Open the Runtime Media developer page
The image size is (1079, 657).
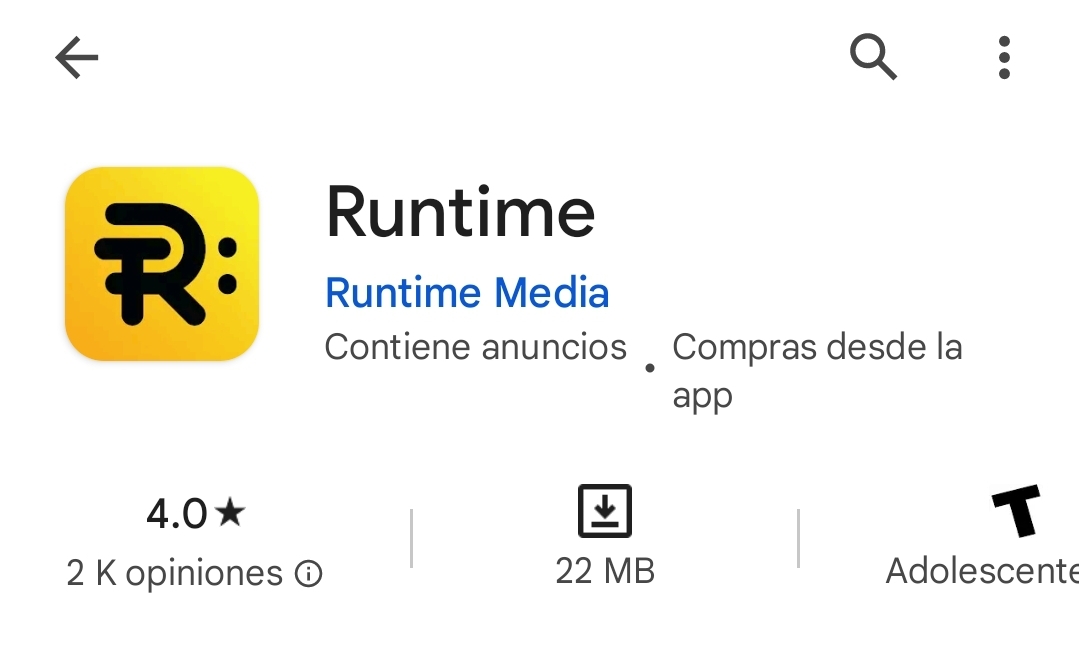pos(467,294)
